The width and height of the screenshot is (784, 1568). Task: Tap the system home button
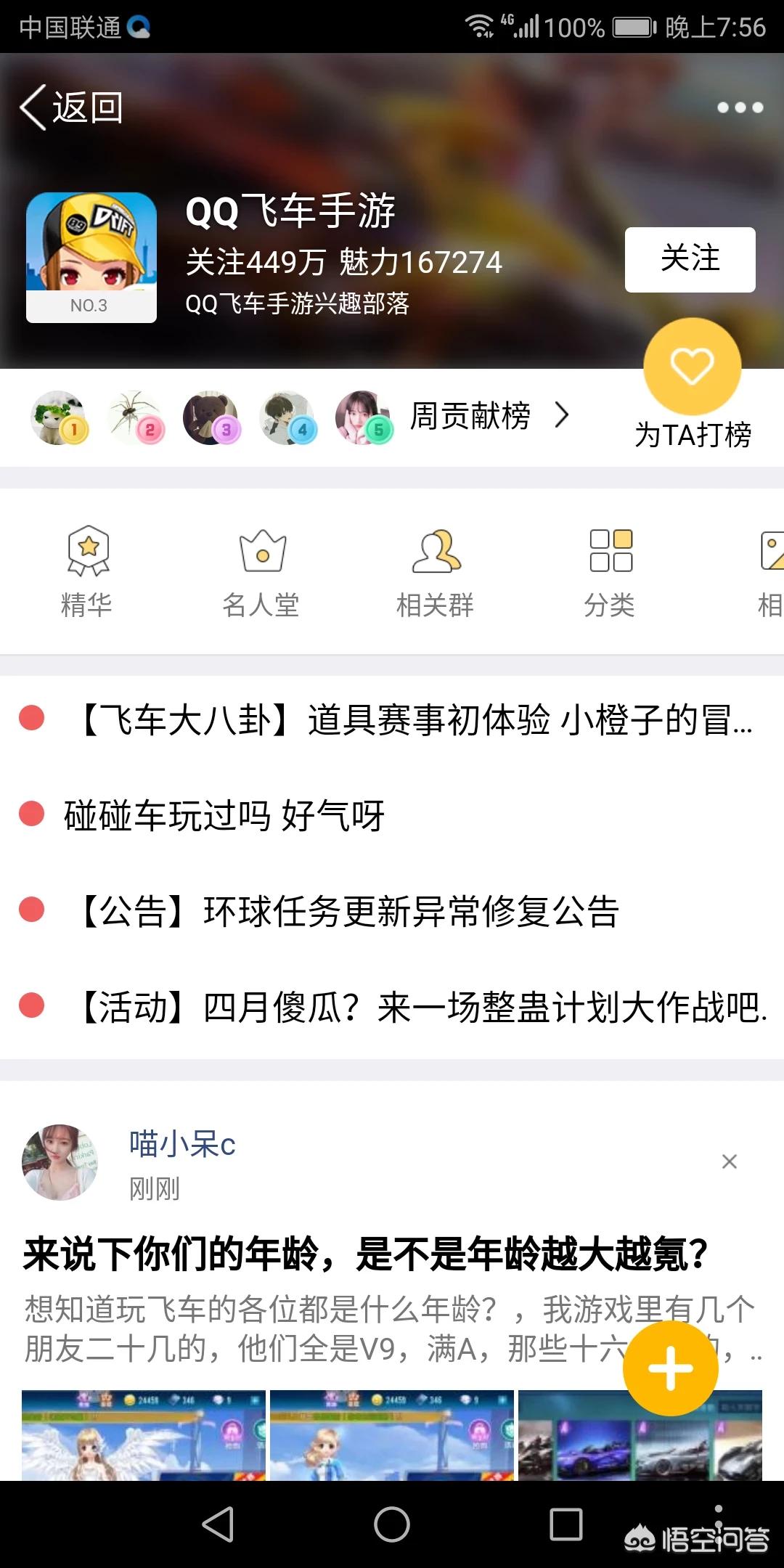(392, 1524)
